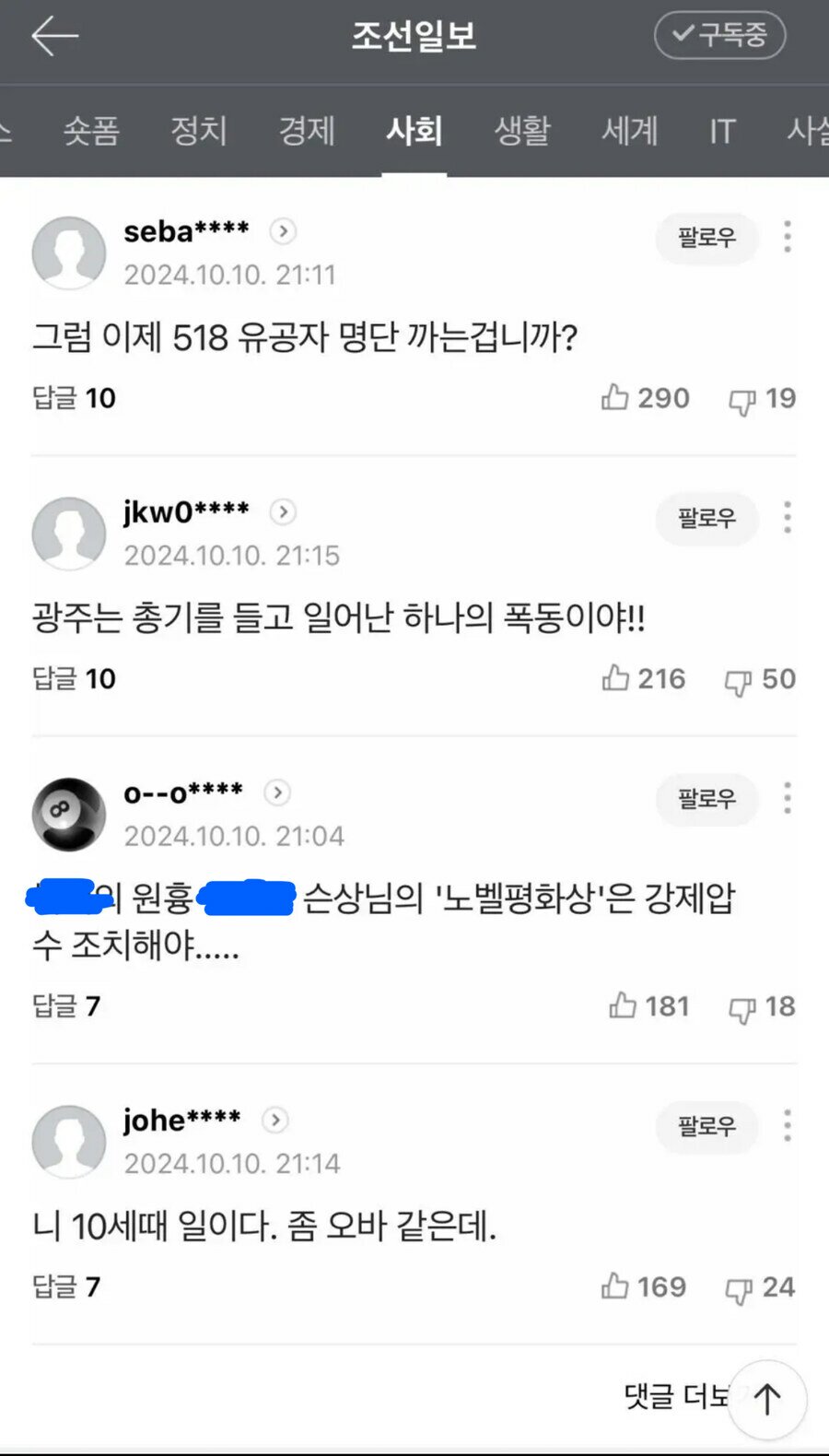Switch to the 숏폼 tab
This screenshot has height=1456, width=829.
click(x=91, y=131)
